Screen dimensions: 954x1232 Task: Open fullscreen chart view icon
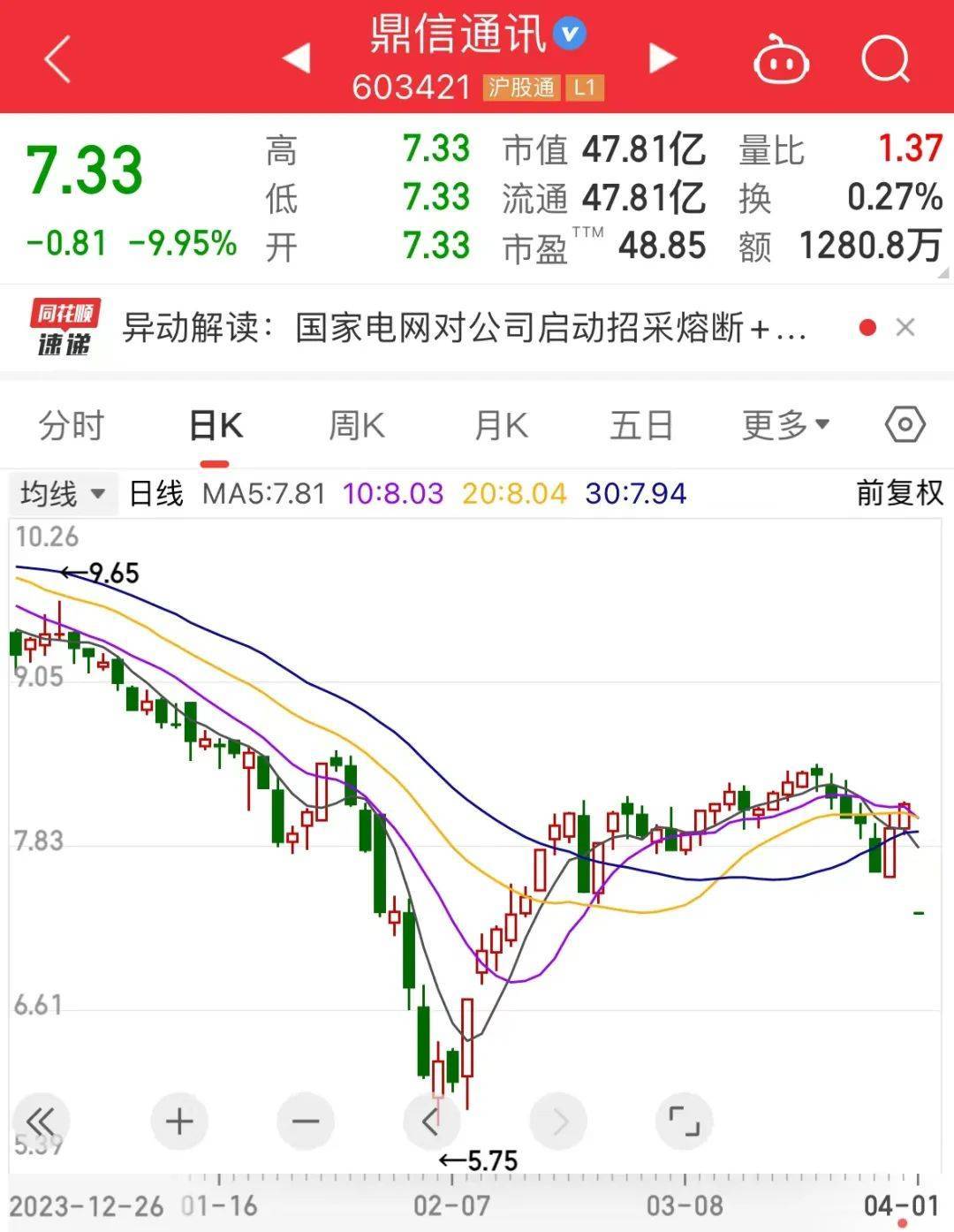[685, 1120]
